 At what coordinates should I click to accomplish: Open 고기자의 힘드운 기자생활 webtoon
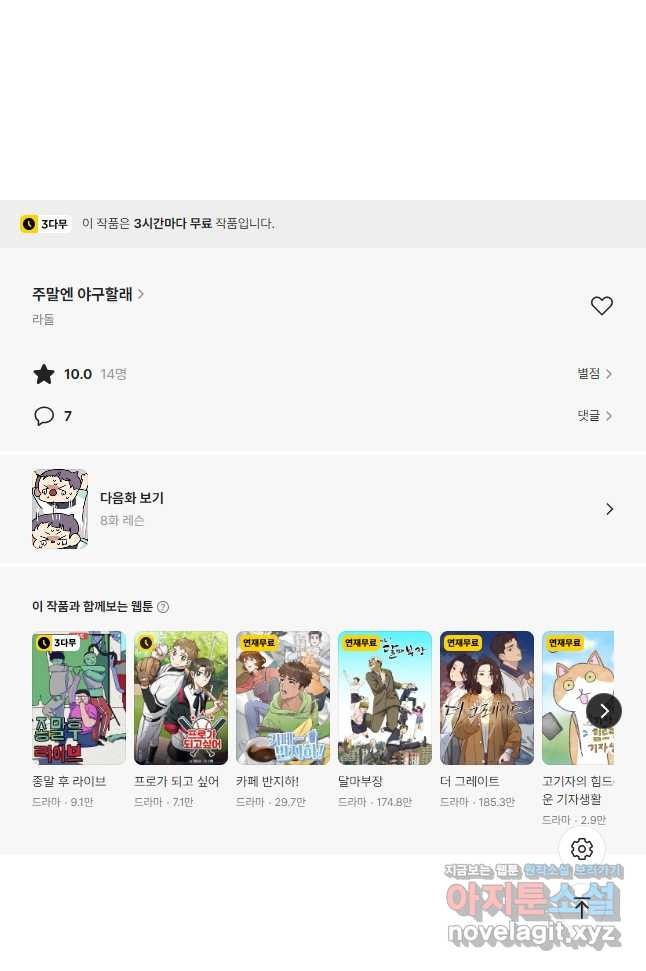pos(577,698)
